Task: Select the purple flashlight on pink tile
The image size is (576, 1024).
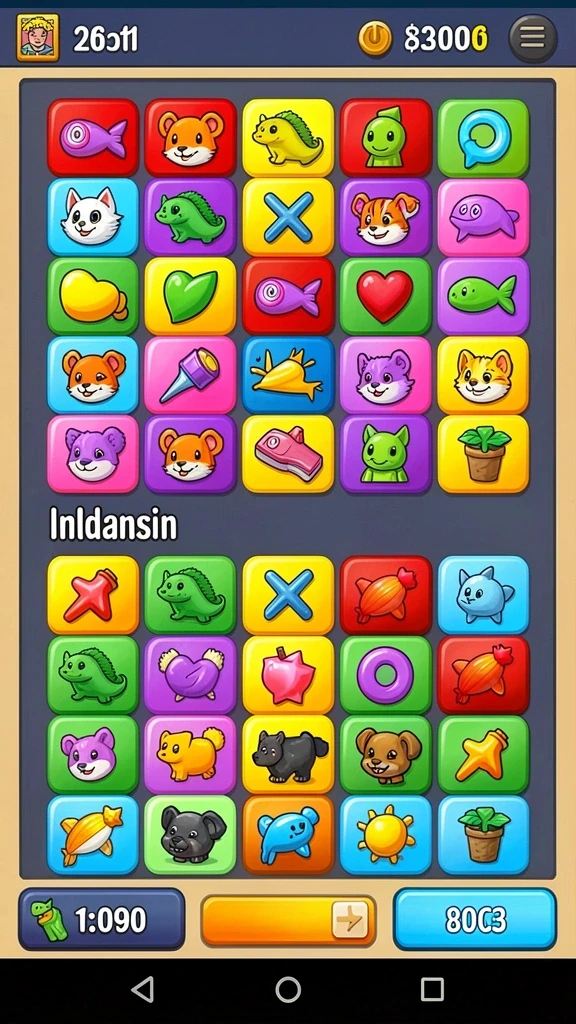Action: pyautogui.click(x=190, y=375)
